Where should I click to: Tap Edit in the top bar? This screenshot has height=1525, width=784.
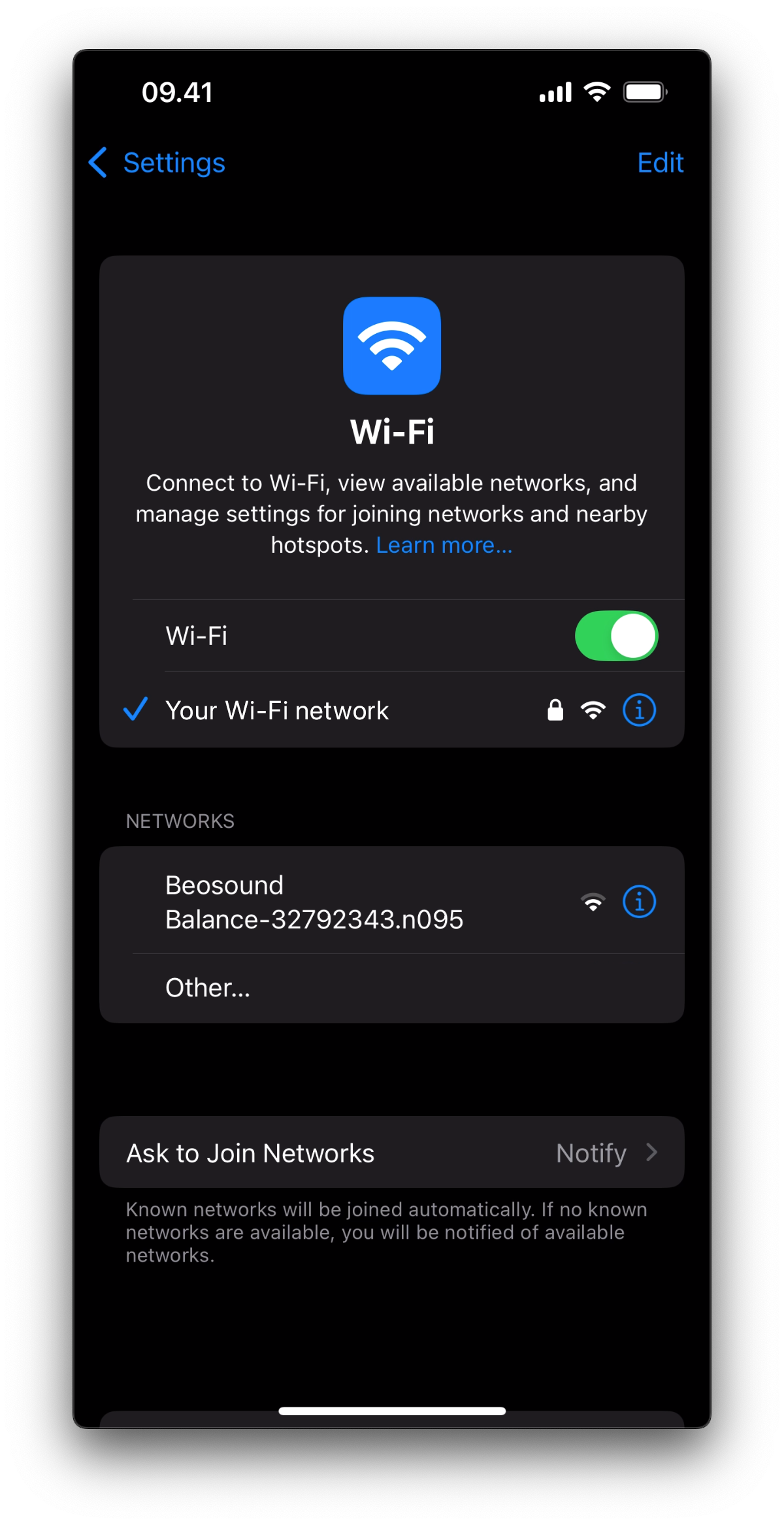tap(659, 163)
